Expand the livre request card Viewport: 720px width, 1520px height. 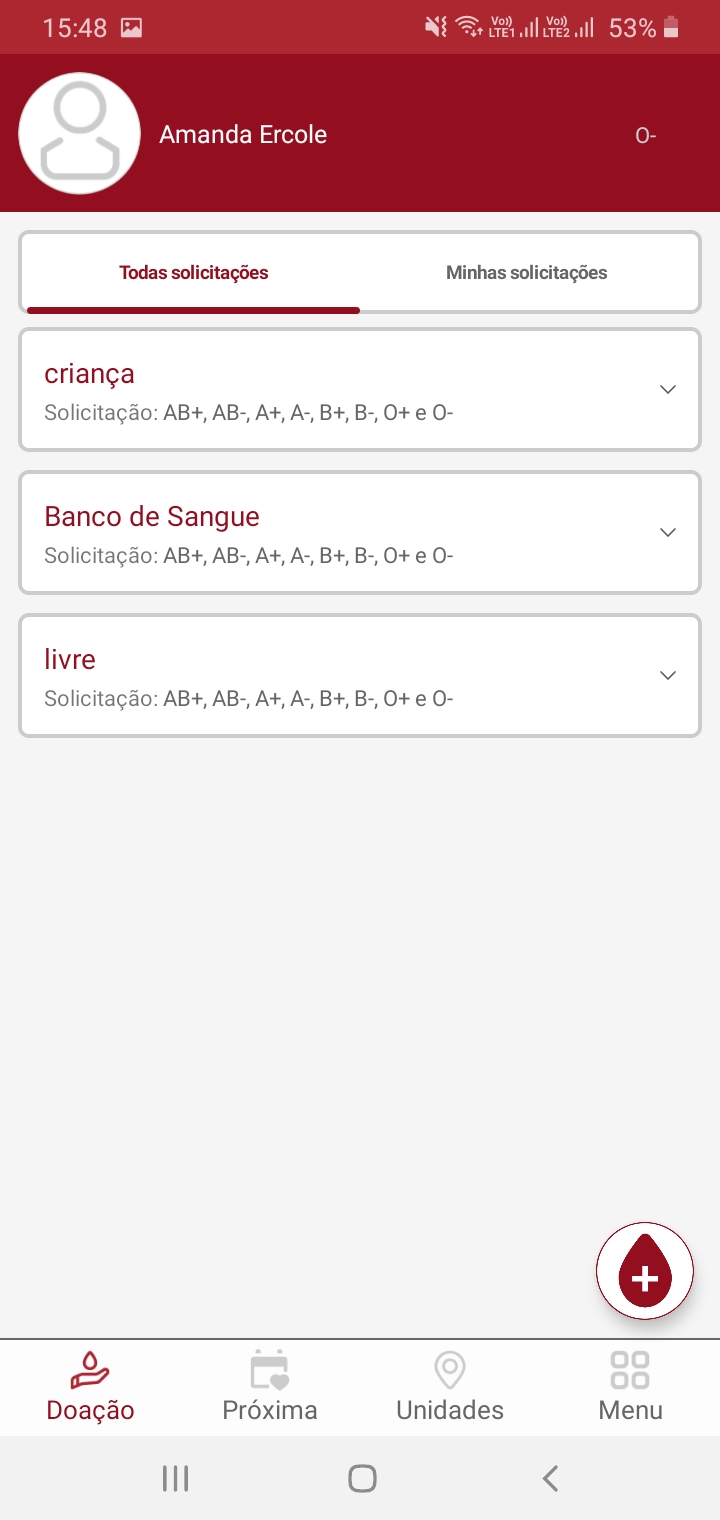tap(360, 675)
